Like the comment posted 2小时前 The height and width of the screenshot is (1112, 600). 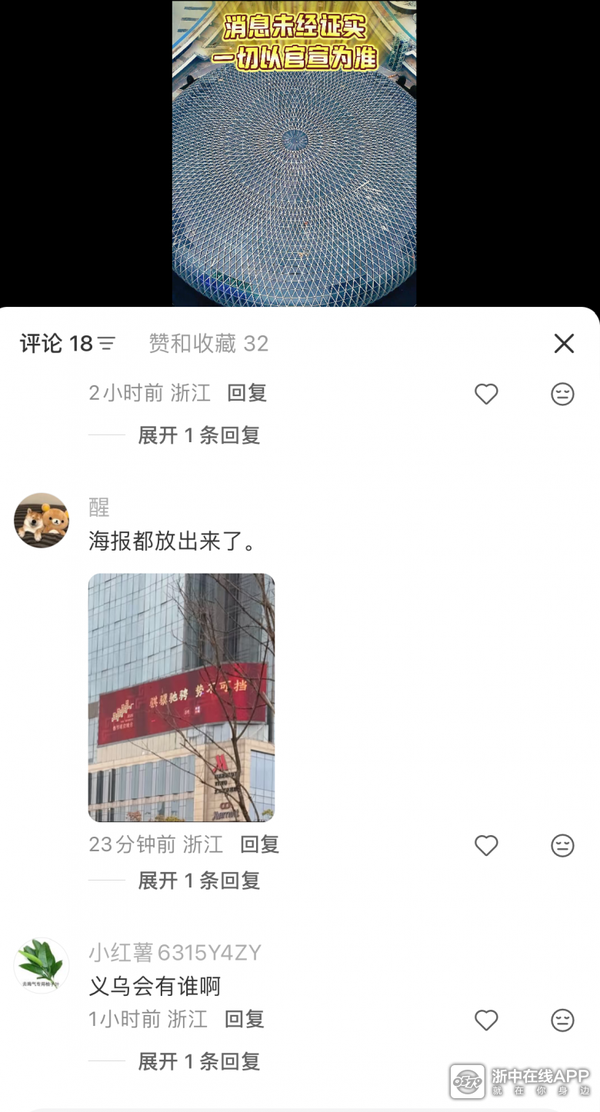[486, 394]
